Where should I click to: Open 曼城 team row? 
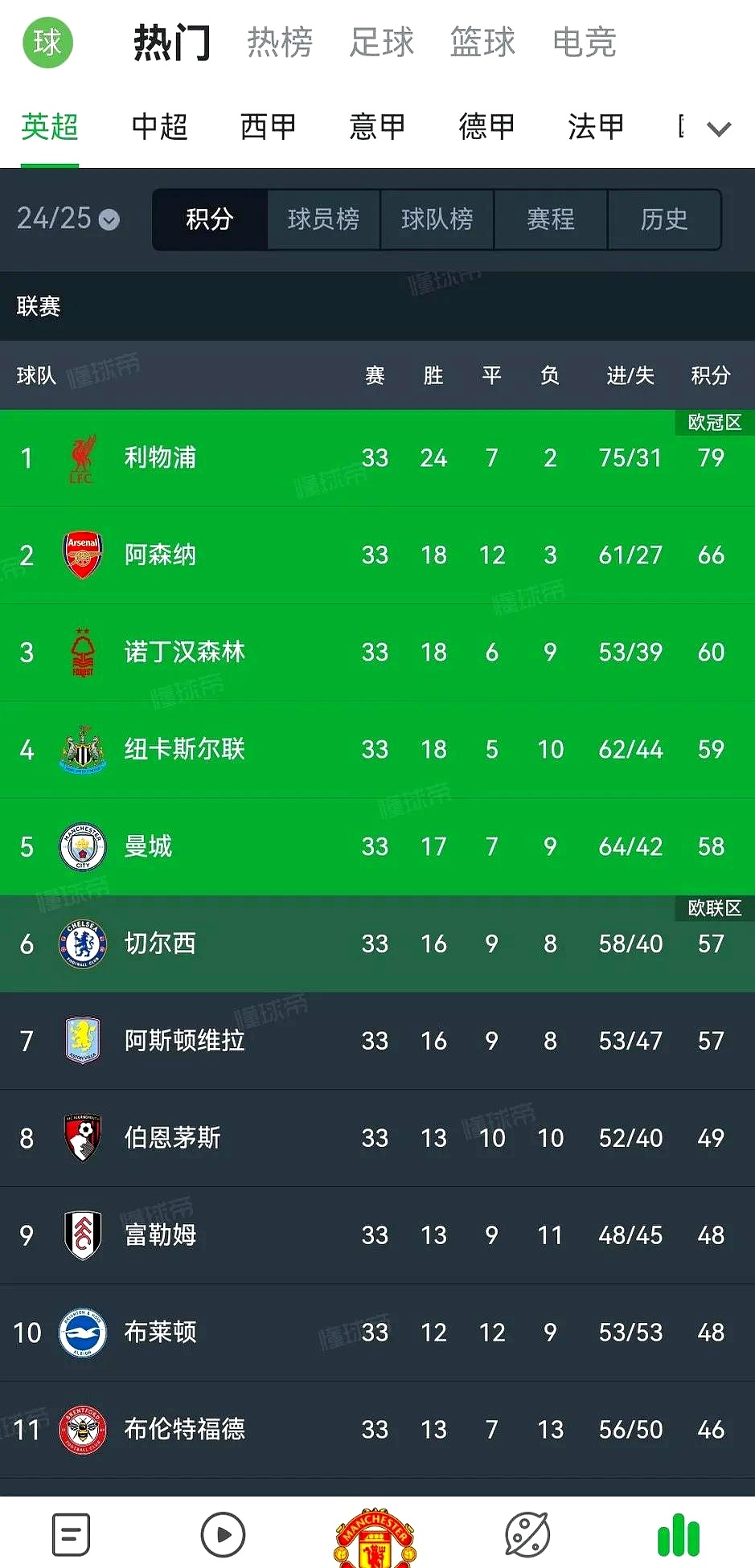pos(149,846)
